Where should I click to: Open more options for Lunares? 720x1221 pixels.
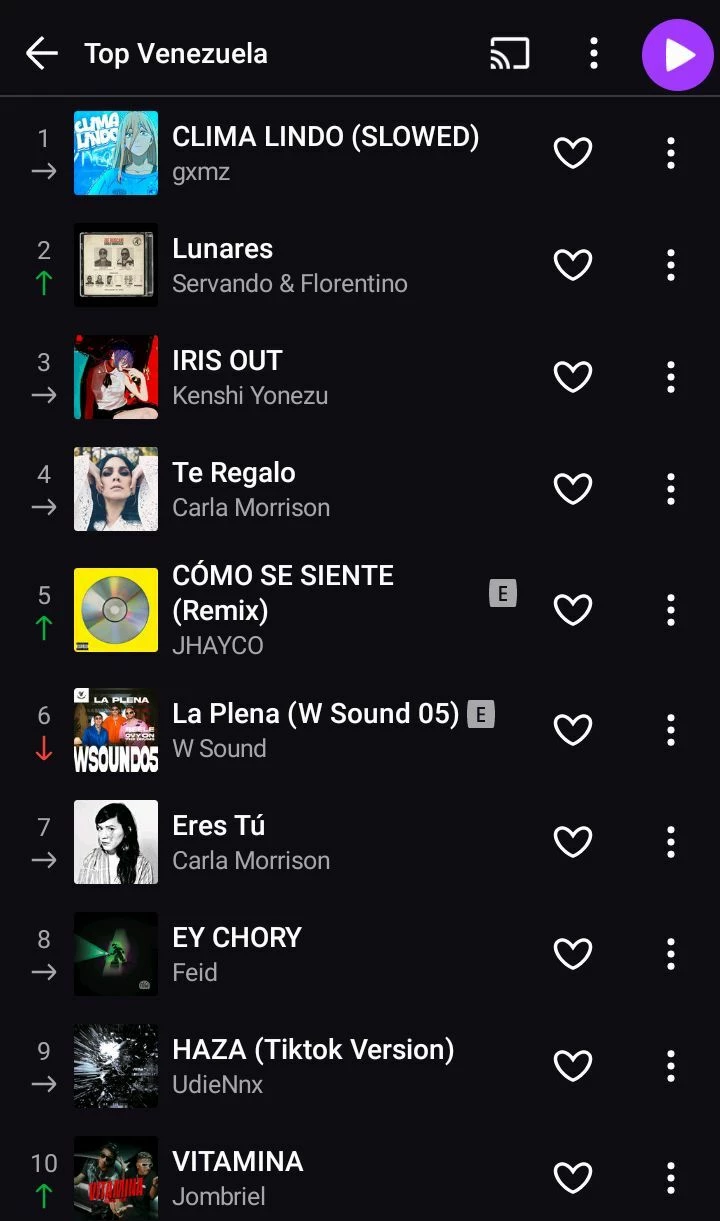(x=671, y=265)
